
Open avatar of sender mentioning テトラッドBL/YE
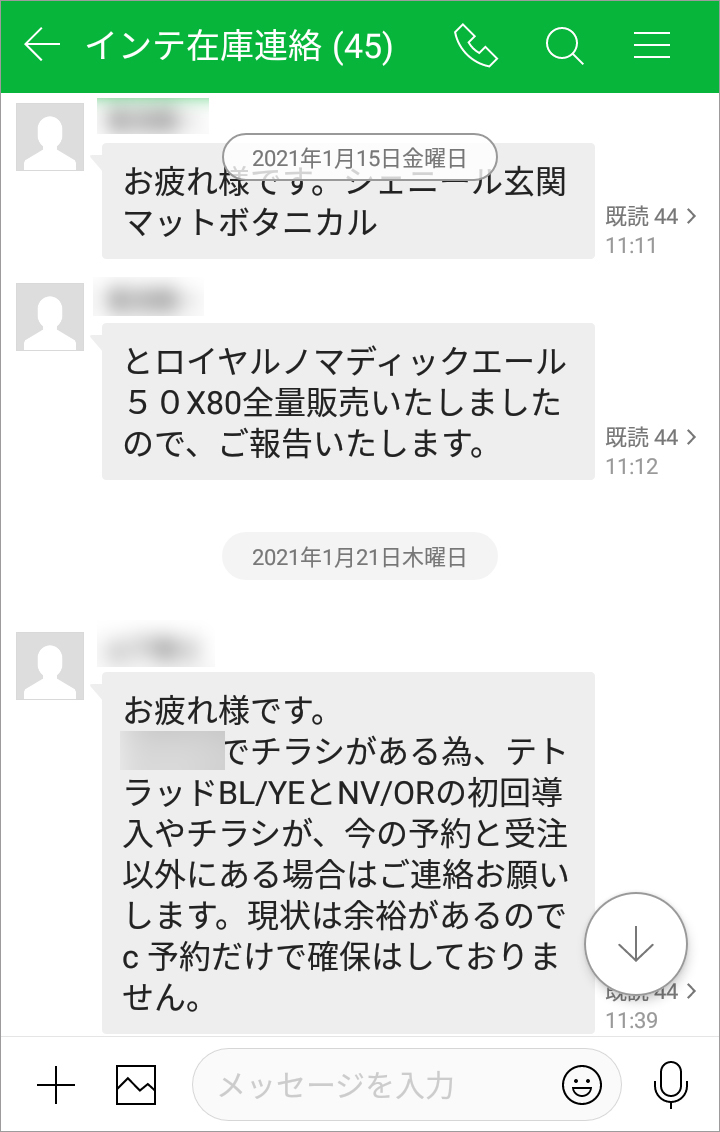coord(50,665)
